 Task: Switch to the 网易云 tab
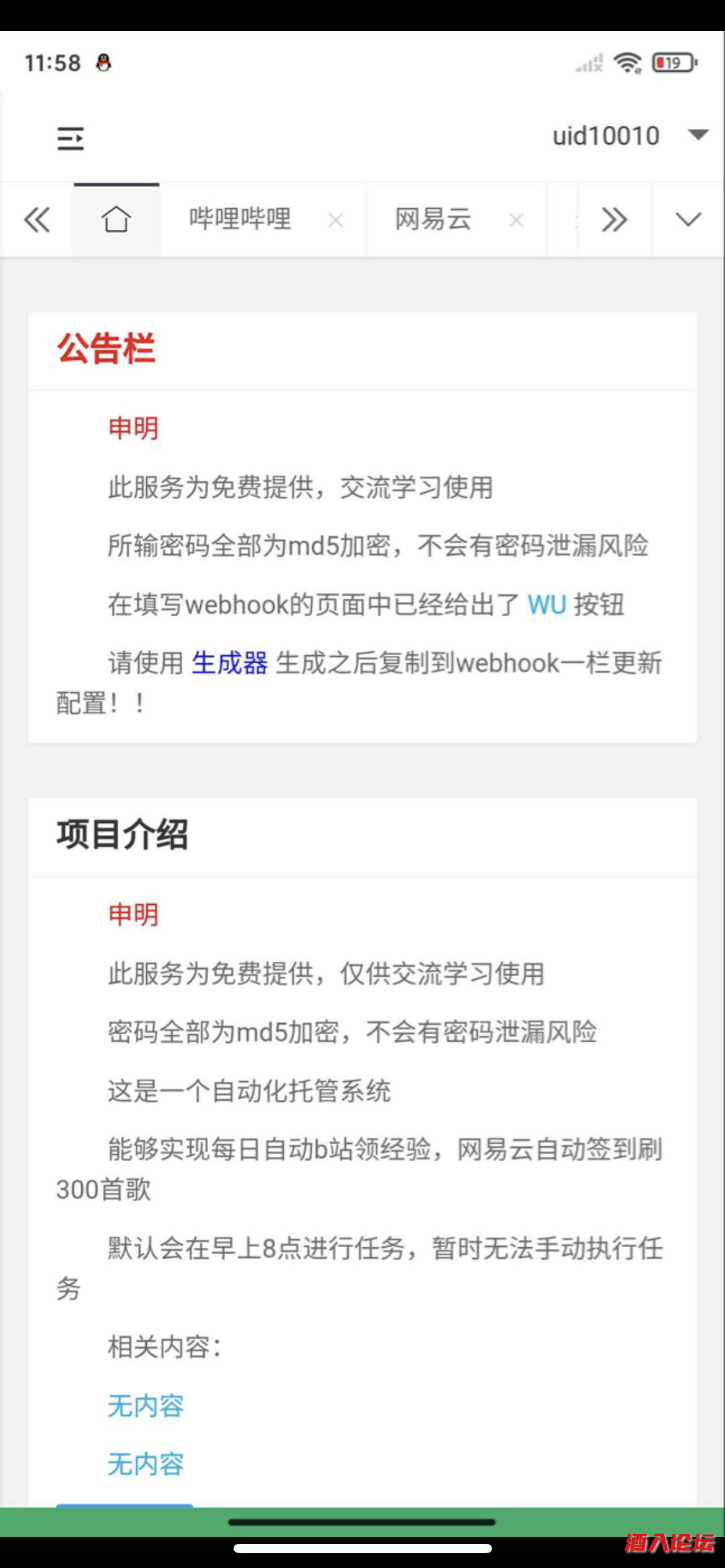point(432,218)
